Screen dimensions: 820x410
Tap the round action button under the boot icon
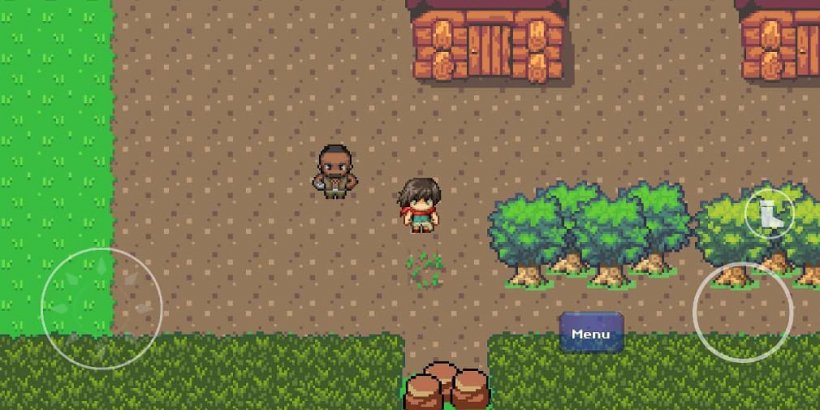pos(742,313)
